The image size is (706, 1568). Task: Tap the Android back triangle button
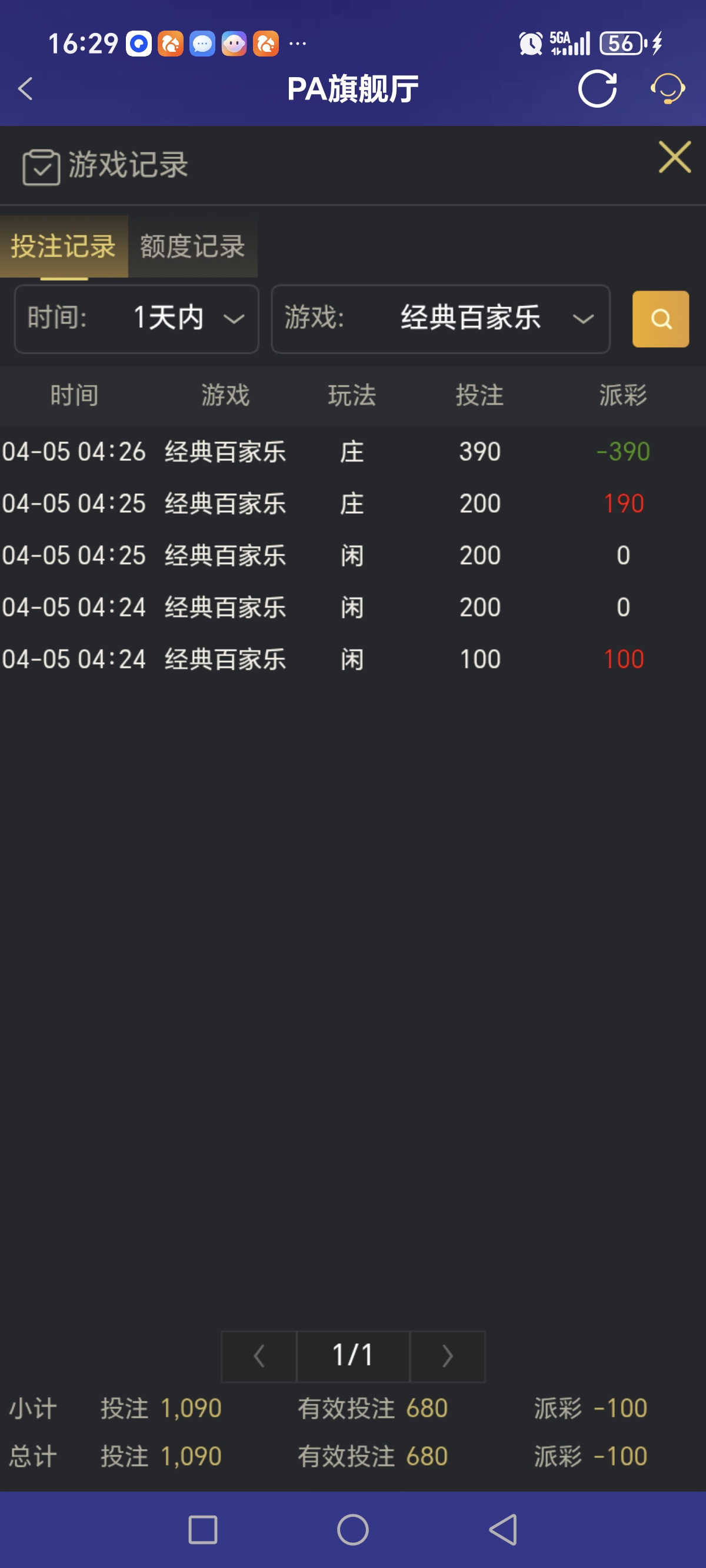[x=500, y=1529]
